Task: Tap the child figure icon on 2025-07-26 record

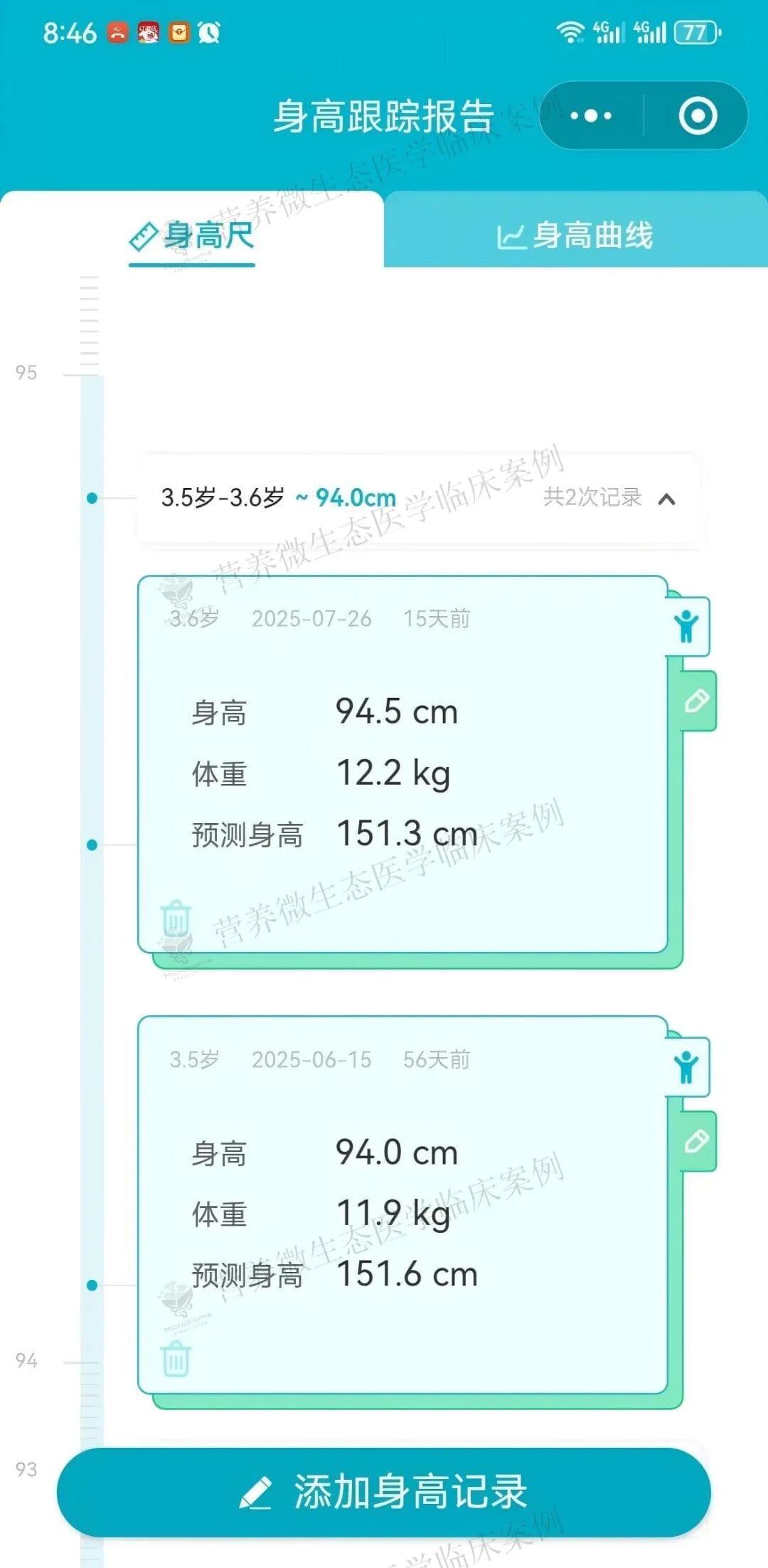Action: (x=687, y=627)
